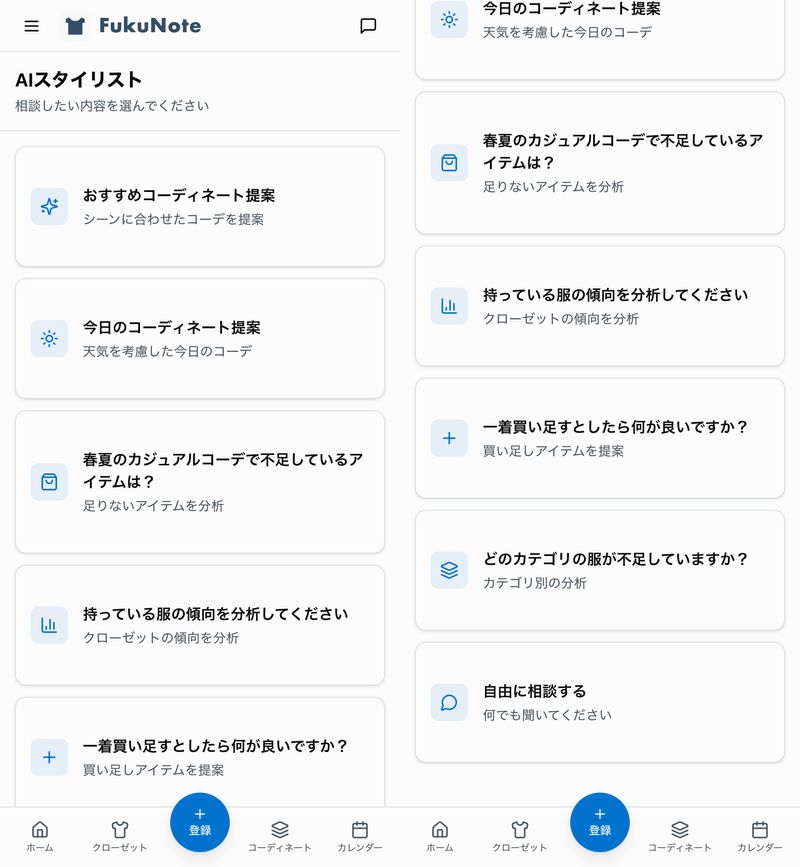Screen dimensions: 800x867
Task: Select the sun icon for 今日のコーディネート提案
Action: pyautogui.click(x=49, y=339)
